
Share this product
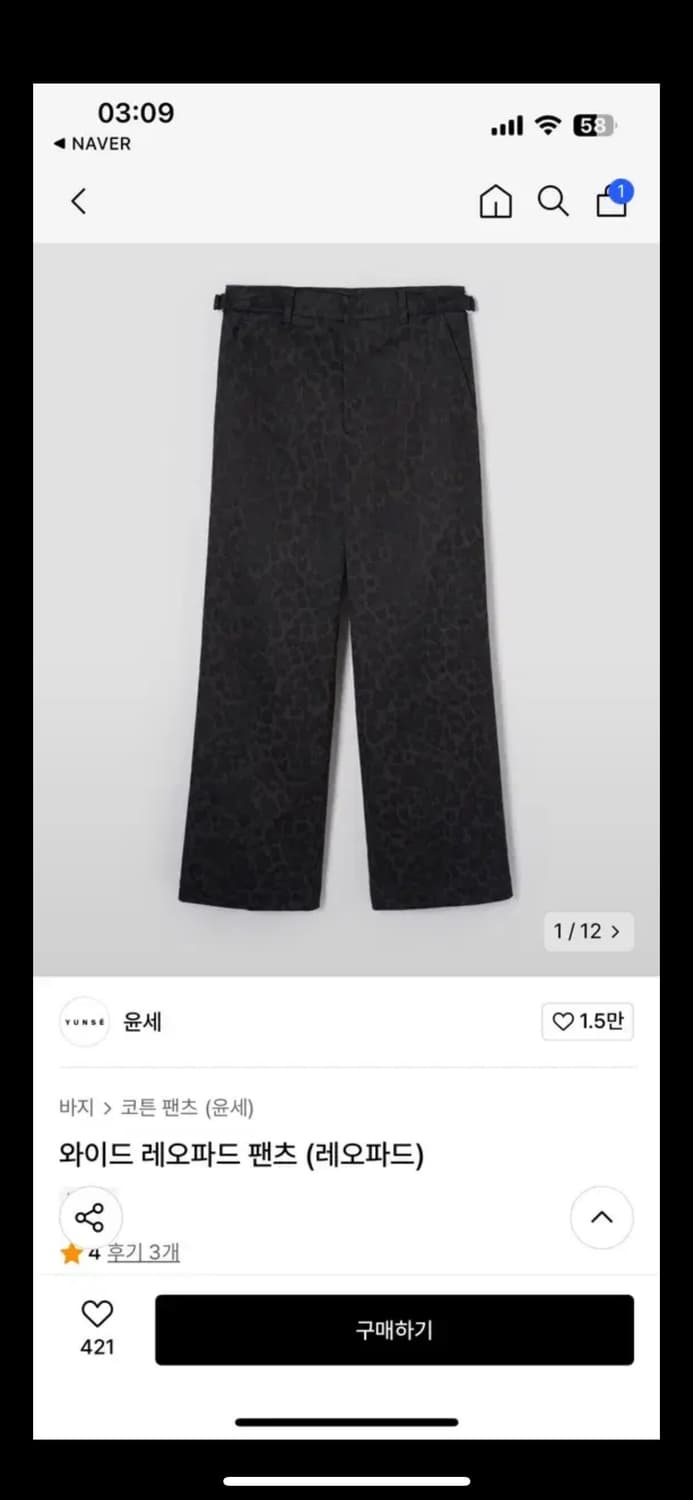coord(90,1218)
